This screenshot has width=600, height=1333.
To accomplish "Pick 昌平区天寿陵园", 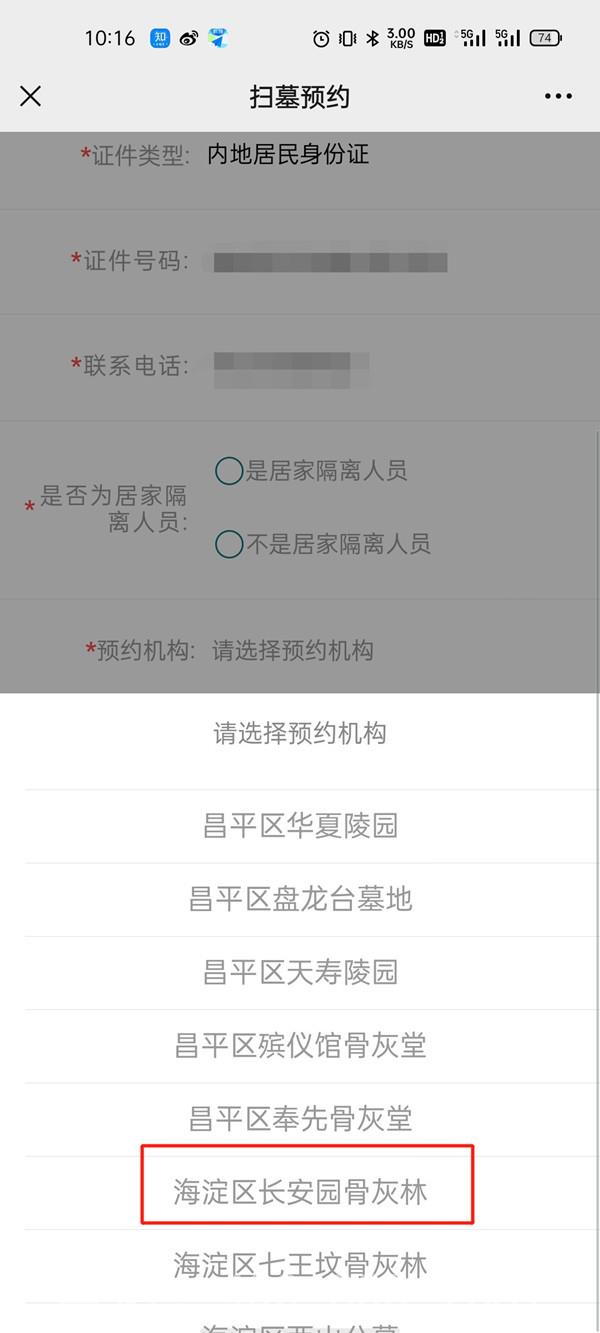I will coord(300,972).
